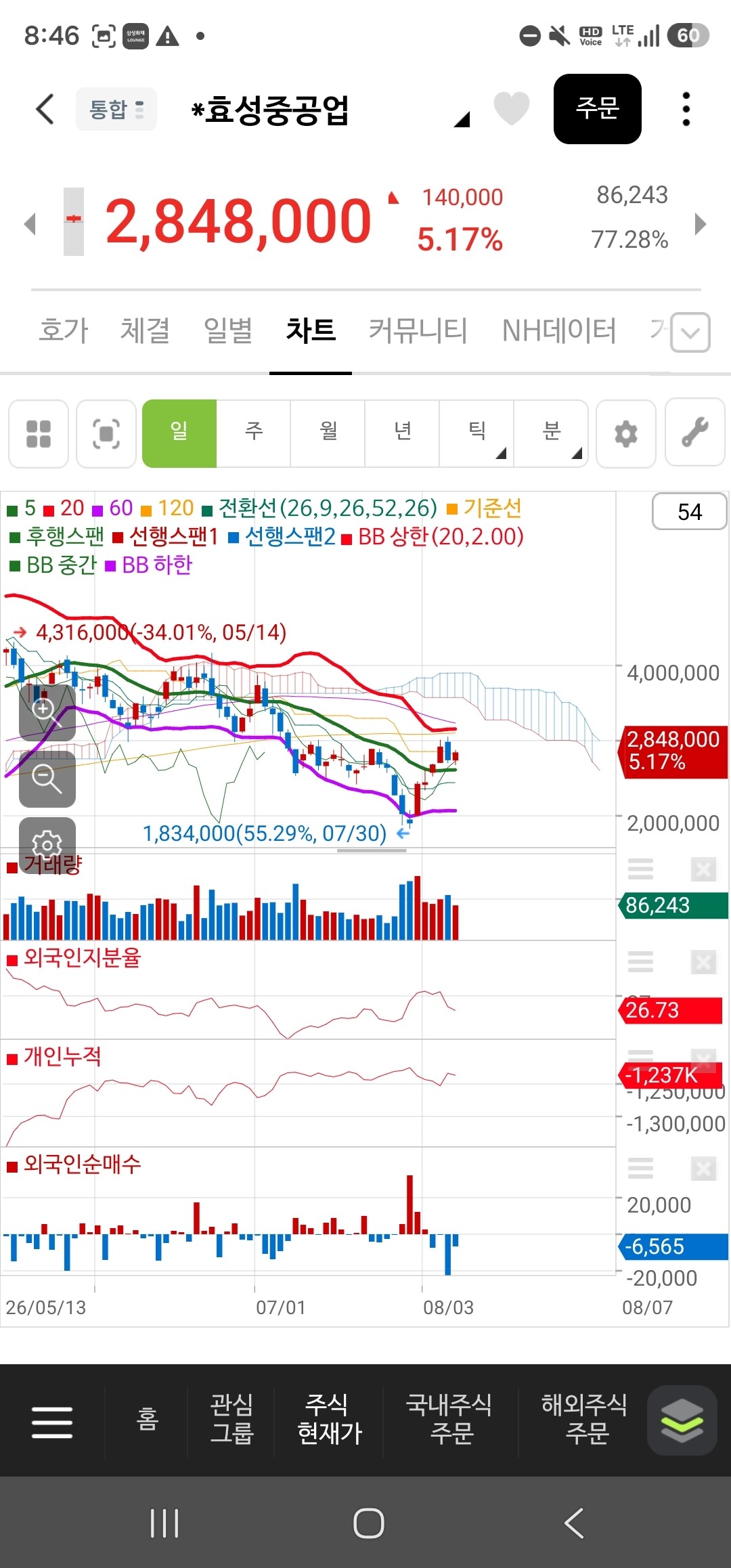
Task: Open the chart wrench tools
Action: point(695,433)
